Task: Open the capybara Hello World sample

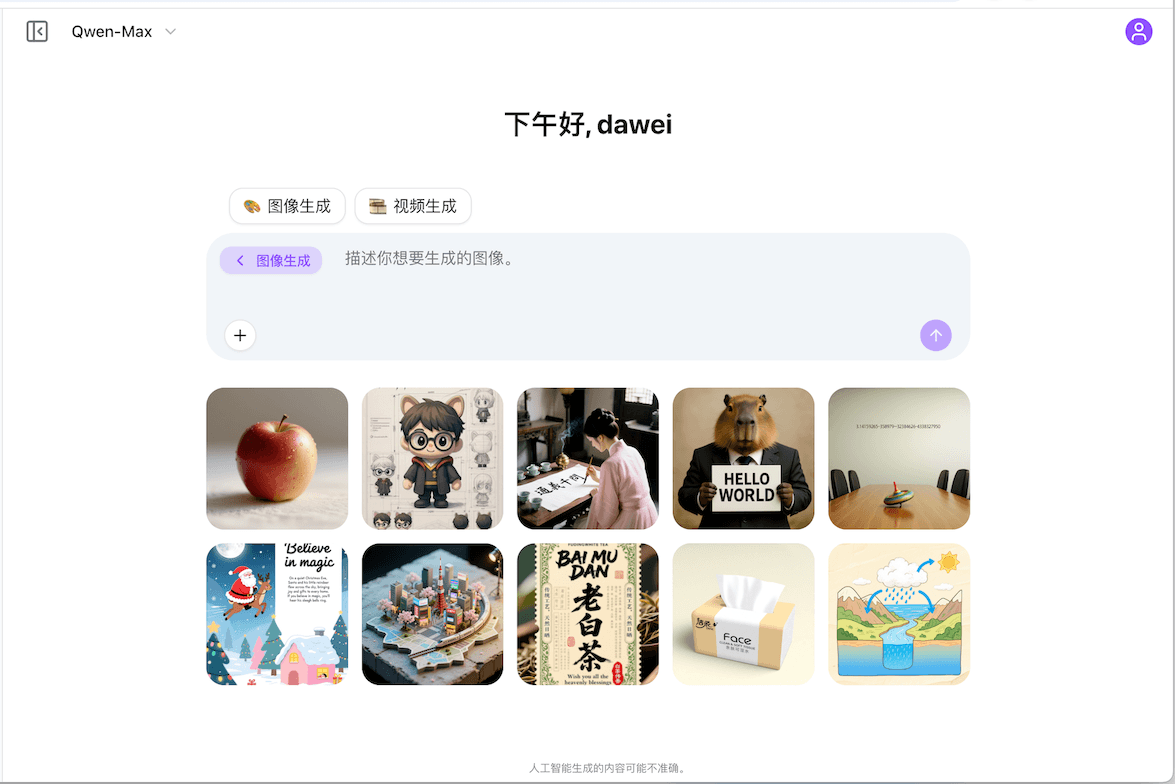Action: (x=743, y=458)
